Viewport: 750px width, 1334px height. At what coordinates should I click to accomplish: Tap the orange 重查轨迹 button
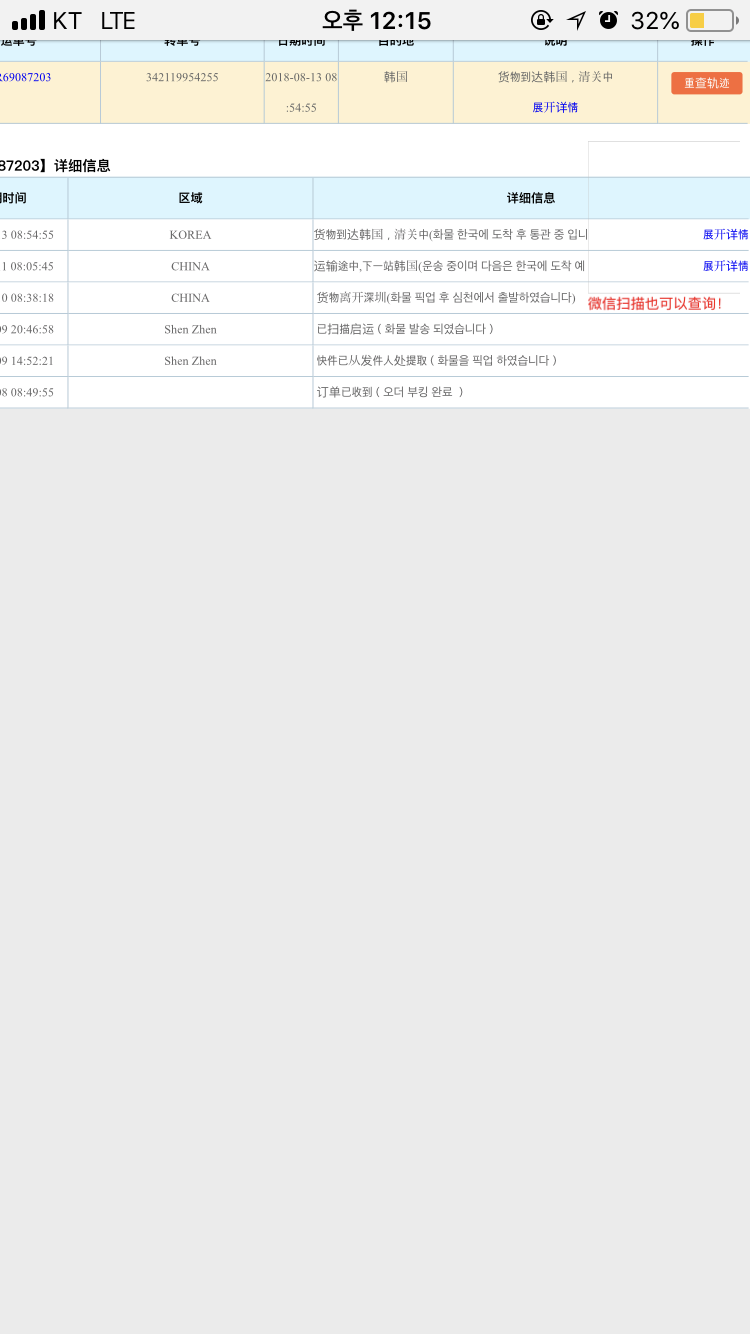pyautogui.click(x=706, y=83)
